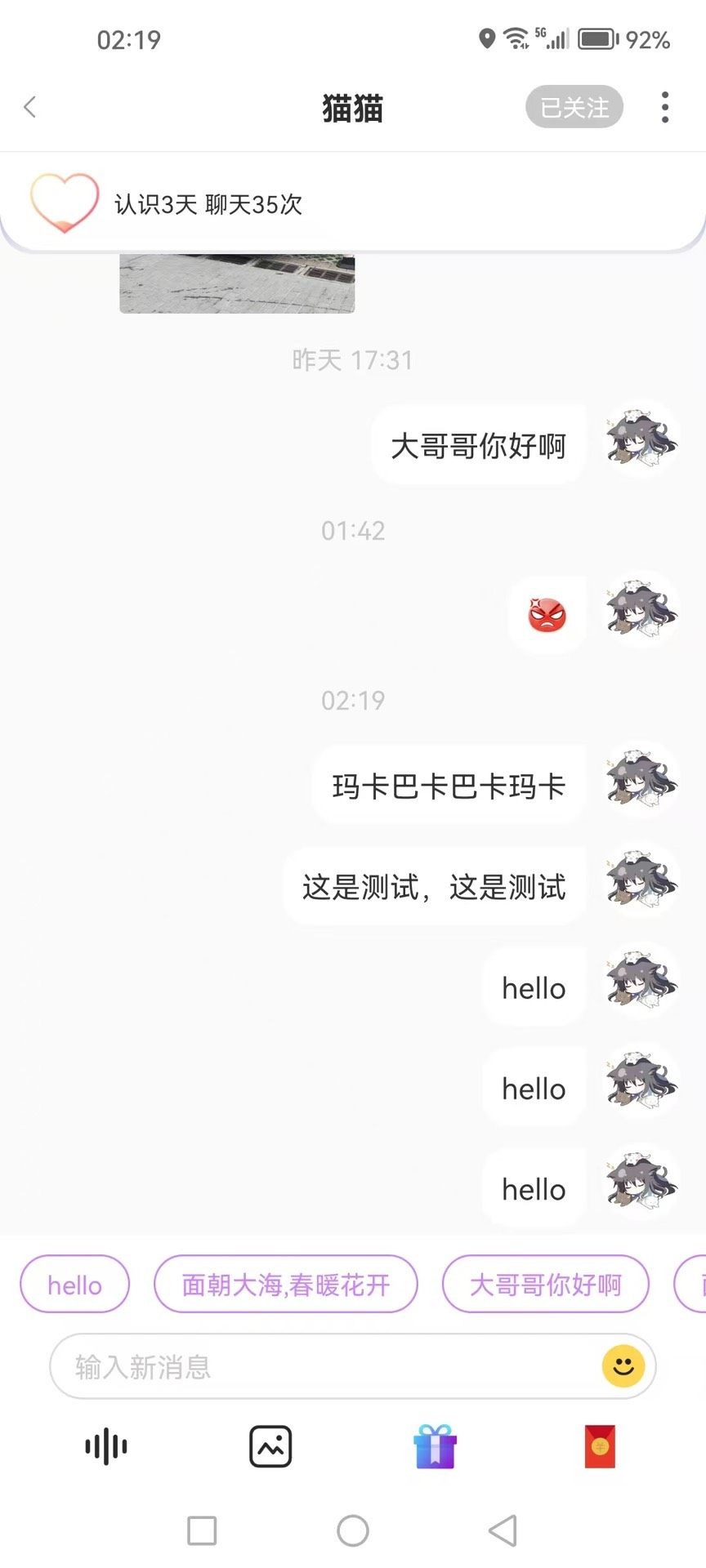The height and width of the screenshot is (1568, 706).
Task: Open the three-dot overflow menu
Action: (x=665, y=107)
